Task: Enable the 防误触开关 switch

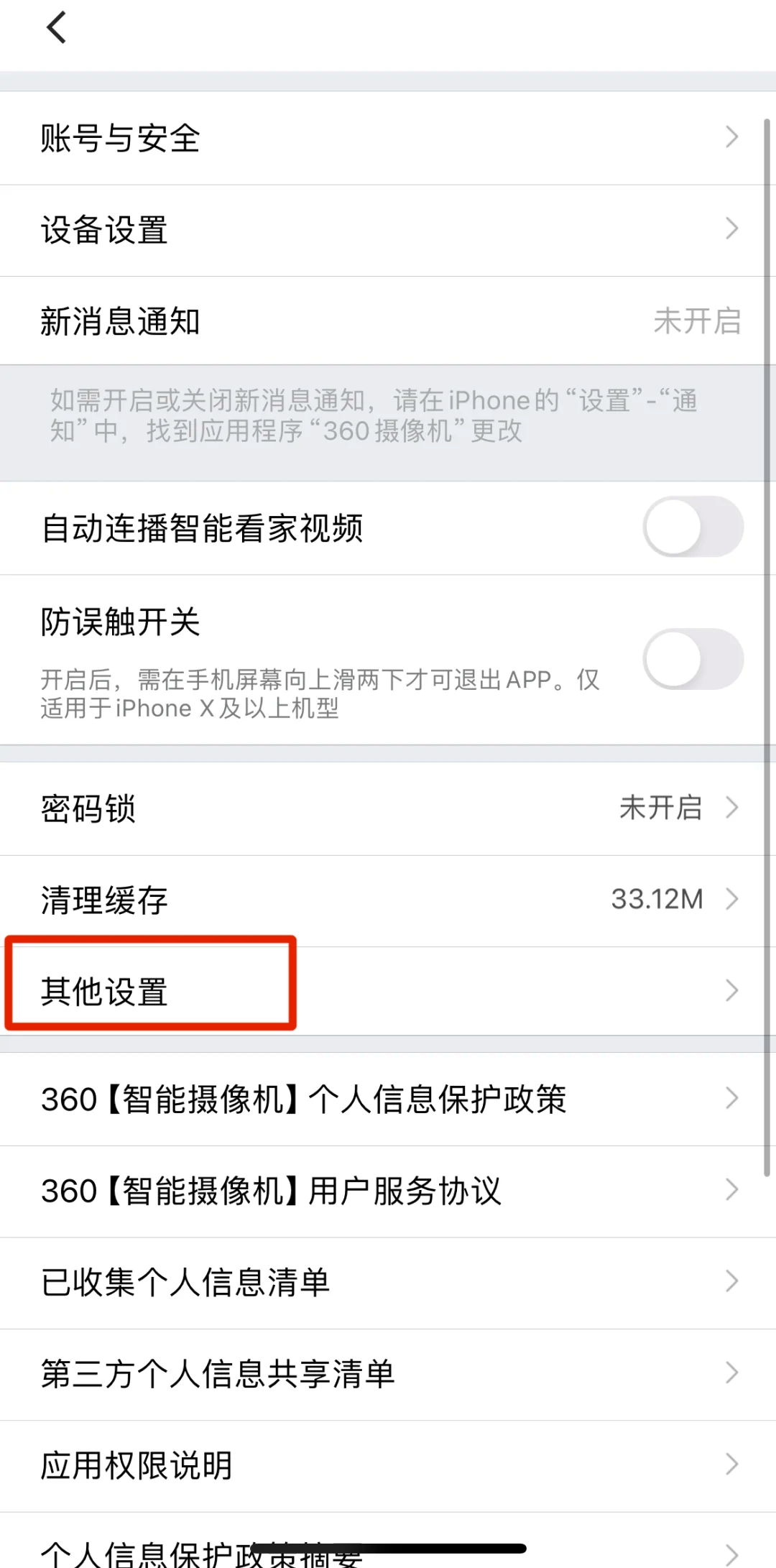Action: pos(693,659)
